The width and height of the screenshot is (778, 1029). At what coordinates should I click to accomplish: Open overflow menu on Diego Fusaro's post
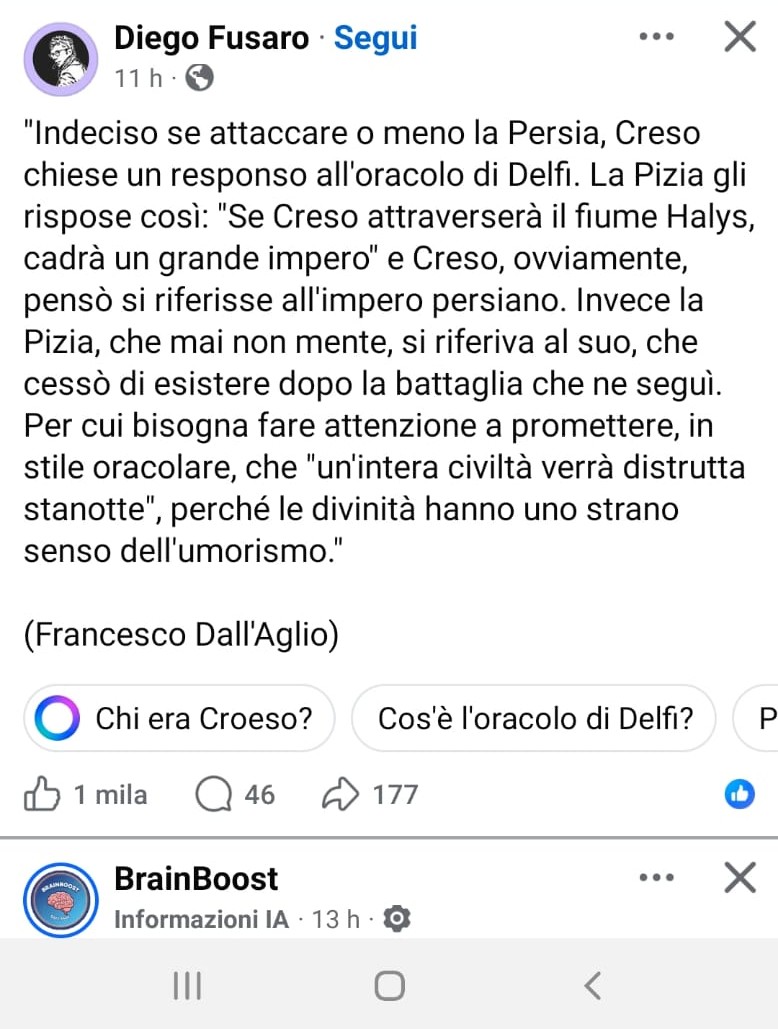tap(656, 37)
